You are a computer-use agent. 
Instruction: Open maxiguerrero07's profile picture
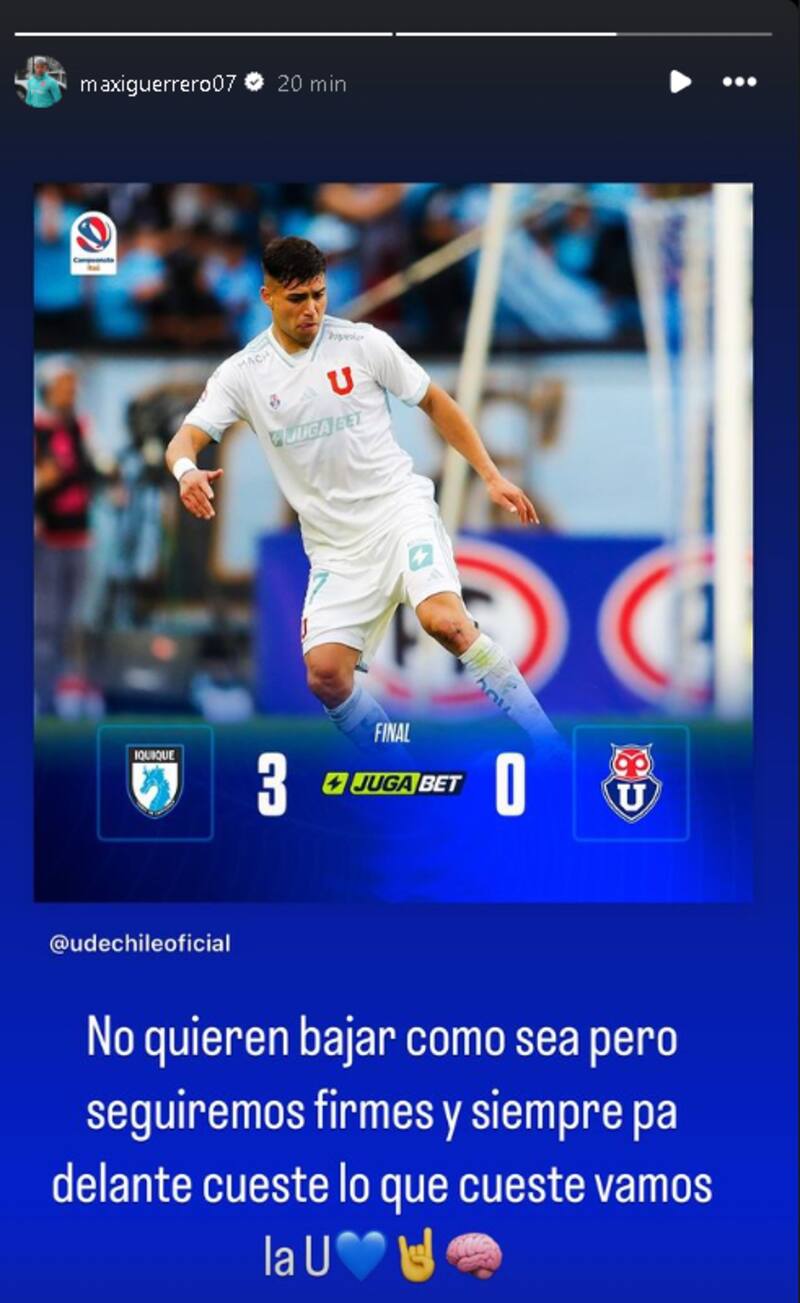pyautogui.click(x=40, y=82)
